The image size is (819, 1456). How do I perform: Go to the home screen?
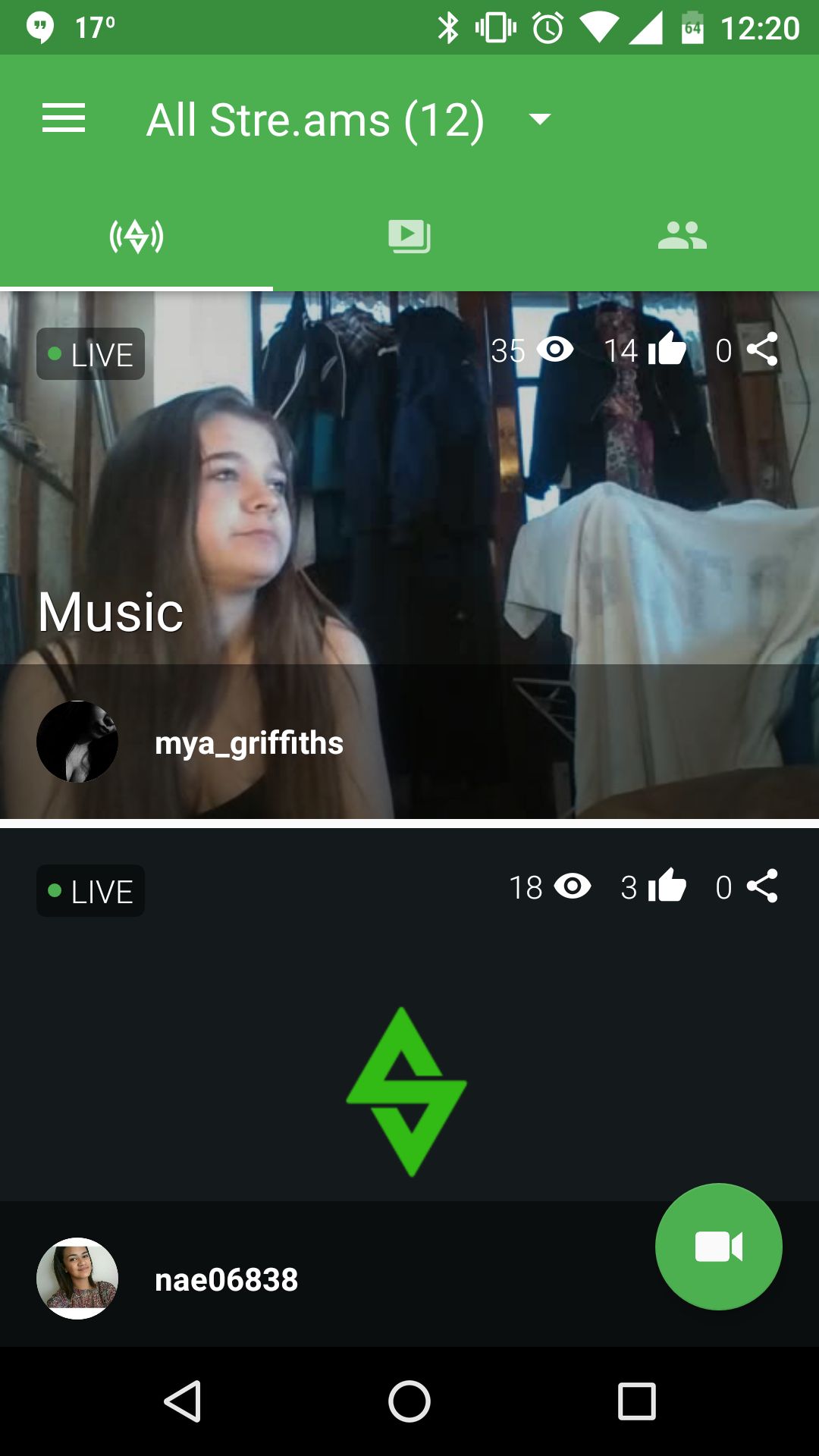(x=409, y=1401)
